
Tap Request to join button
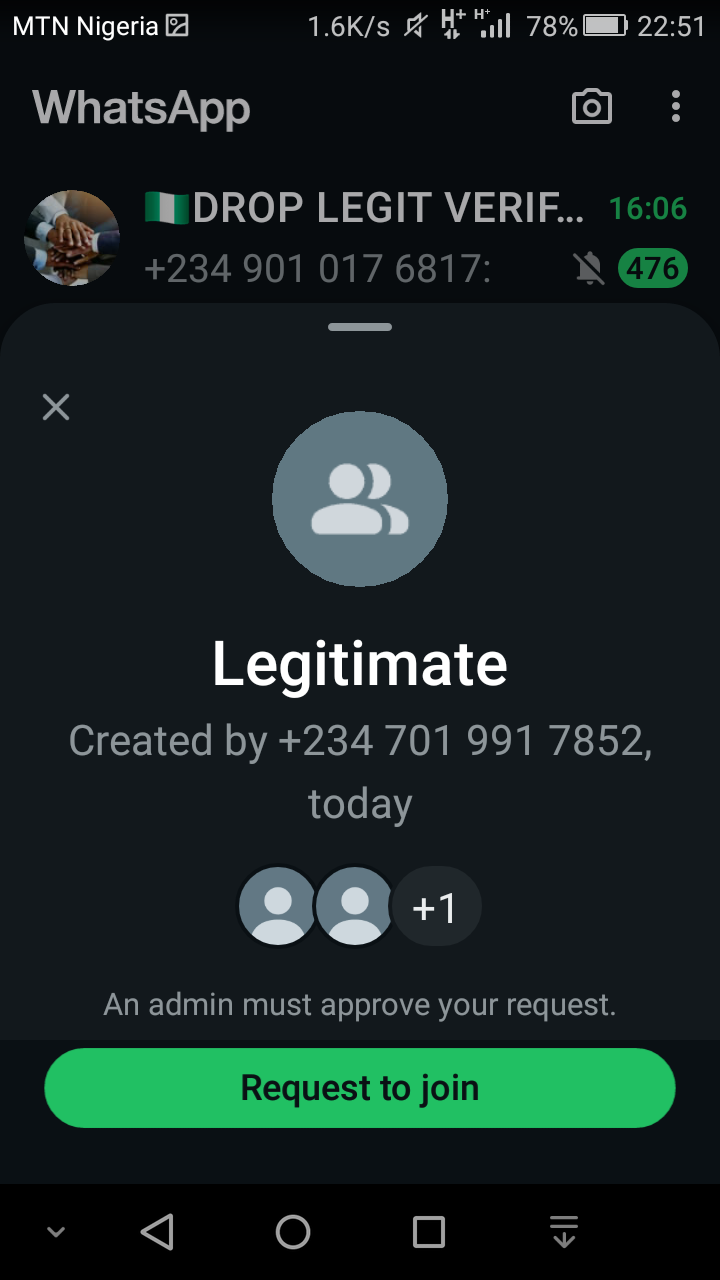coord(360,1087)
